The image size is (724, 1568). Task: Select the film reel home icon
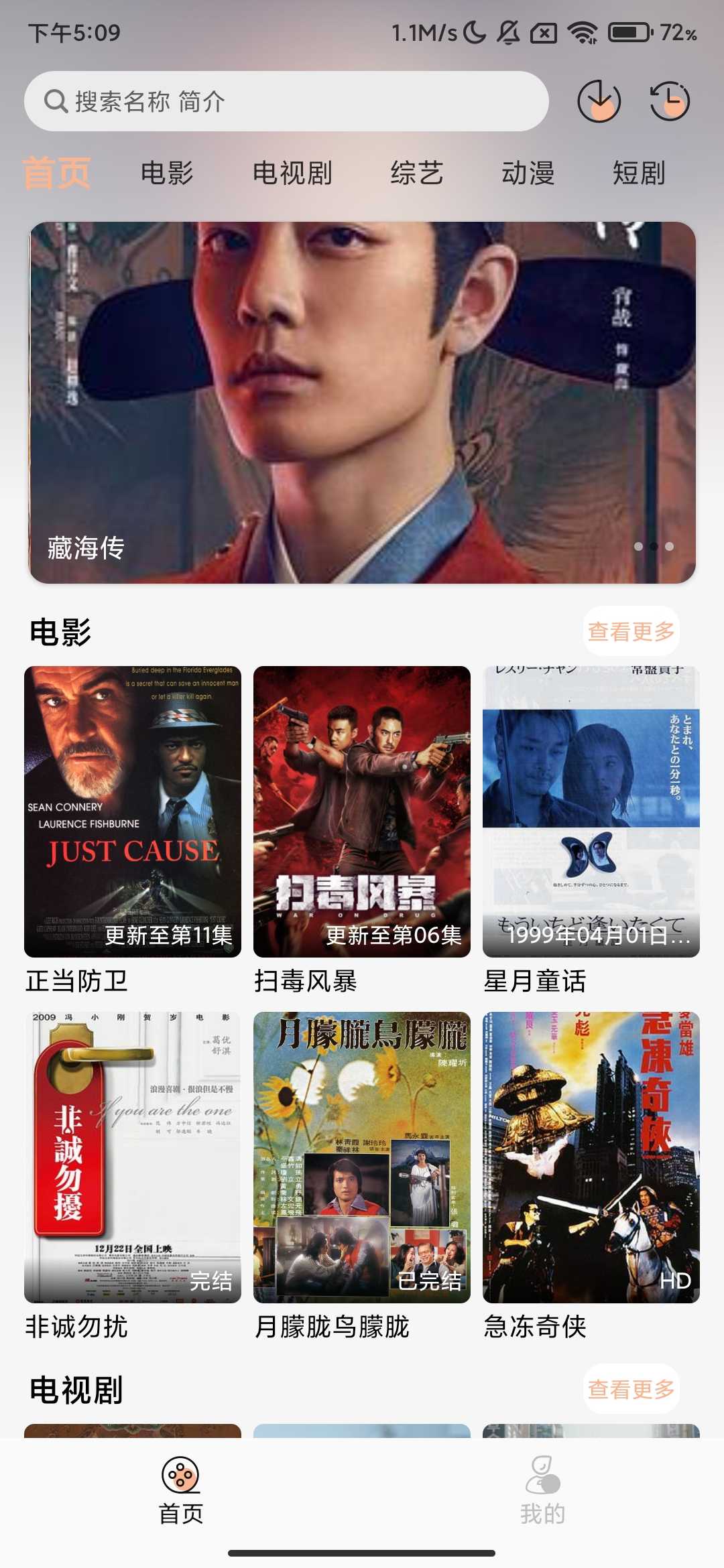(x=181, y=1482)
